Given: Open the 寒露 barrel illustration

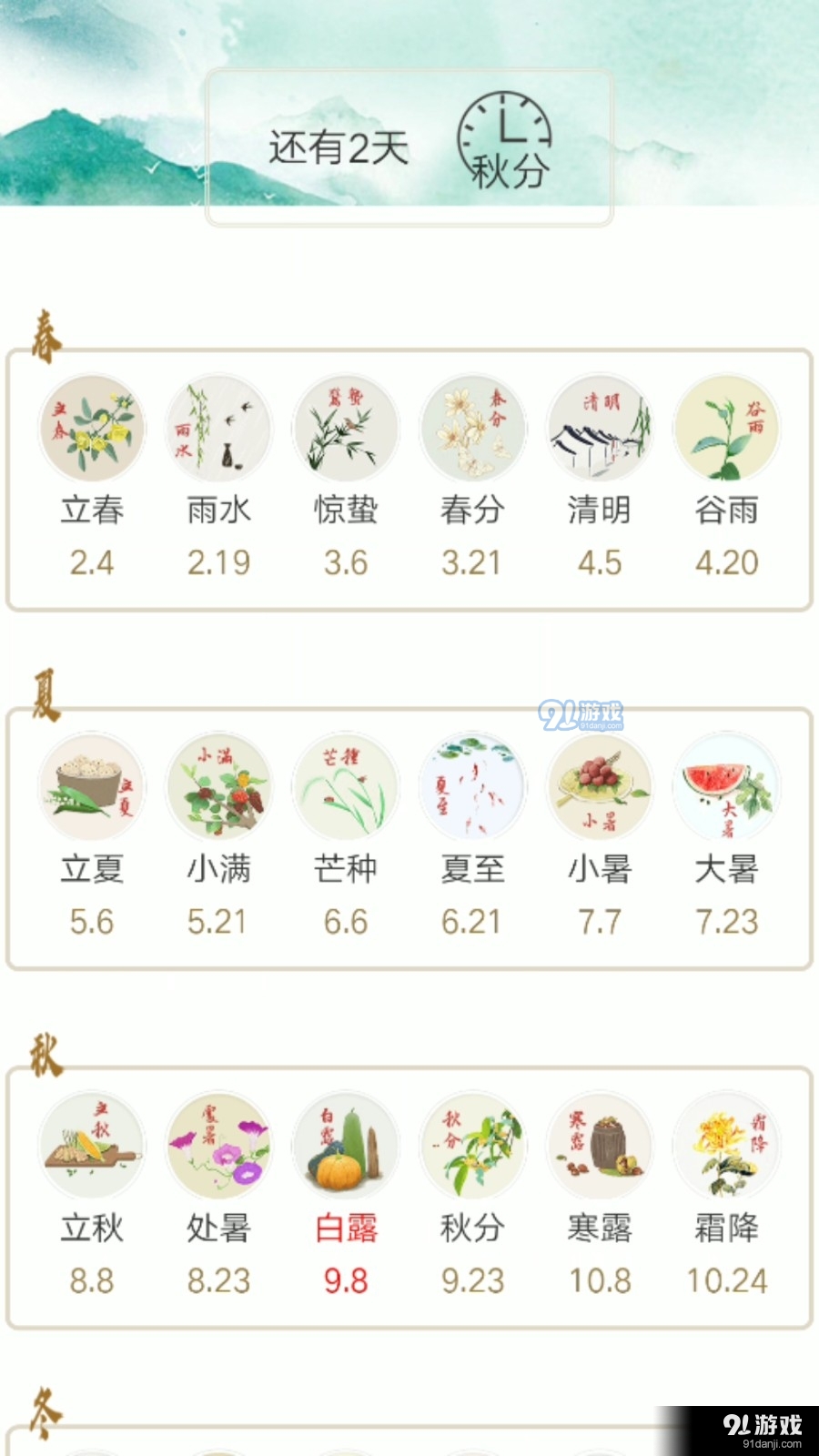Looking at the screenshot, I should click(x=600, y=1147).
